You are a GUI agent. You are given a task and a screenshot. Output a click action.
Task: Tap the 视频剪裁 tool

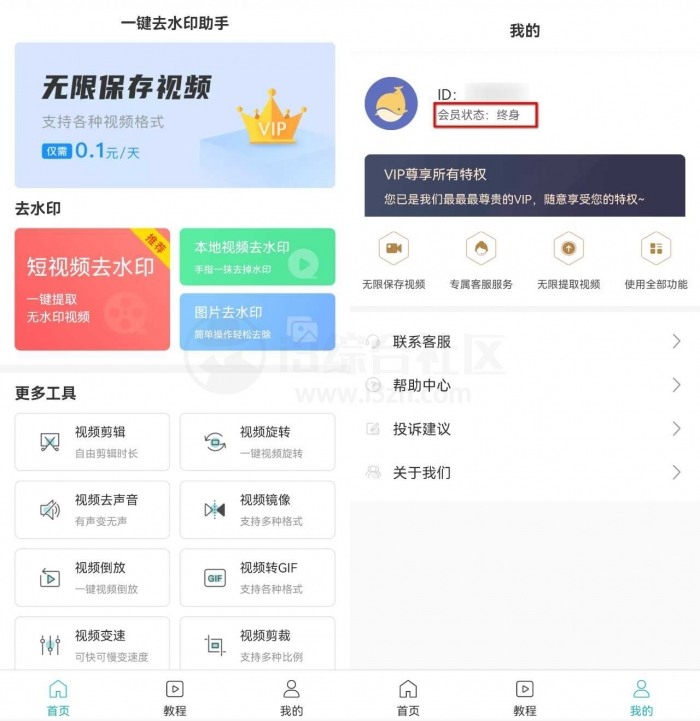click(x=257, y=645)
